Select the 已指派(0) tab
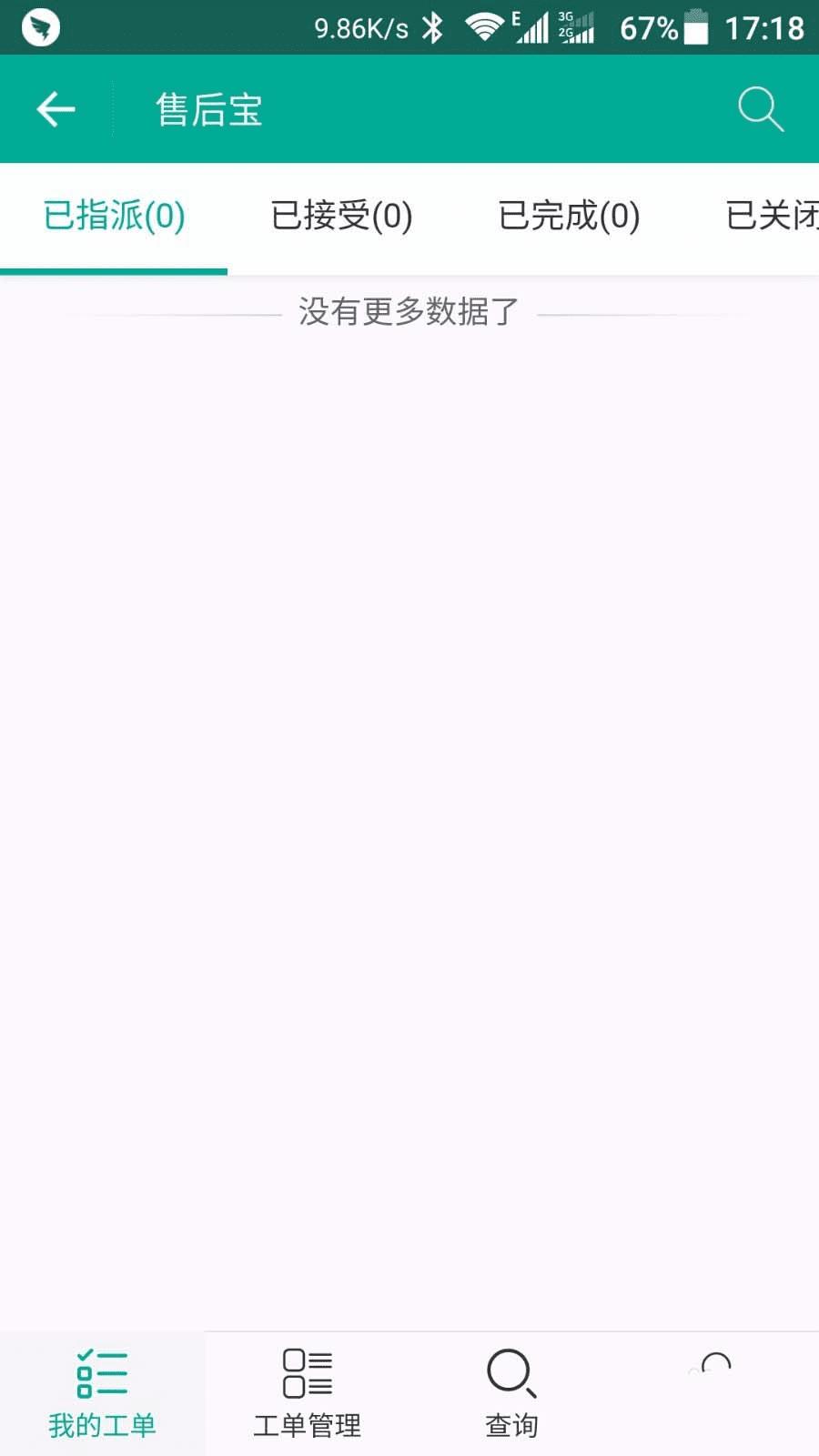The image size is (819, 1456). pyautogui.click(x=114, y=217)
